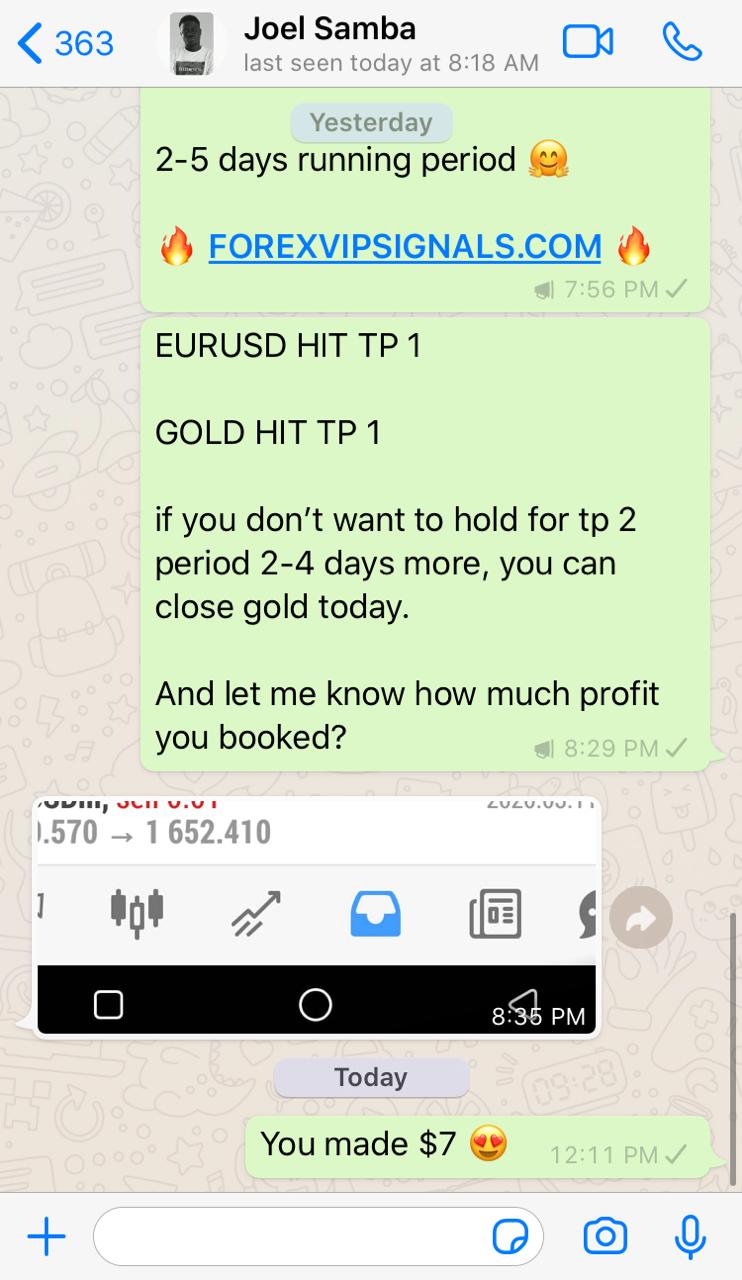Open the sticker picker
Screen dimensions: 742x1280
click(x=510, y=1238)
